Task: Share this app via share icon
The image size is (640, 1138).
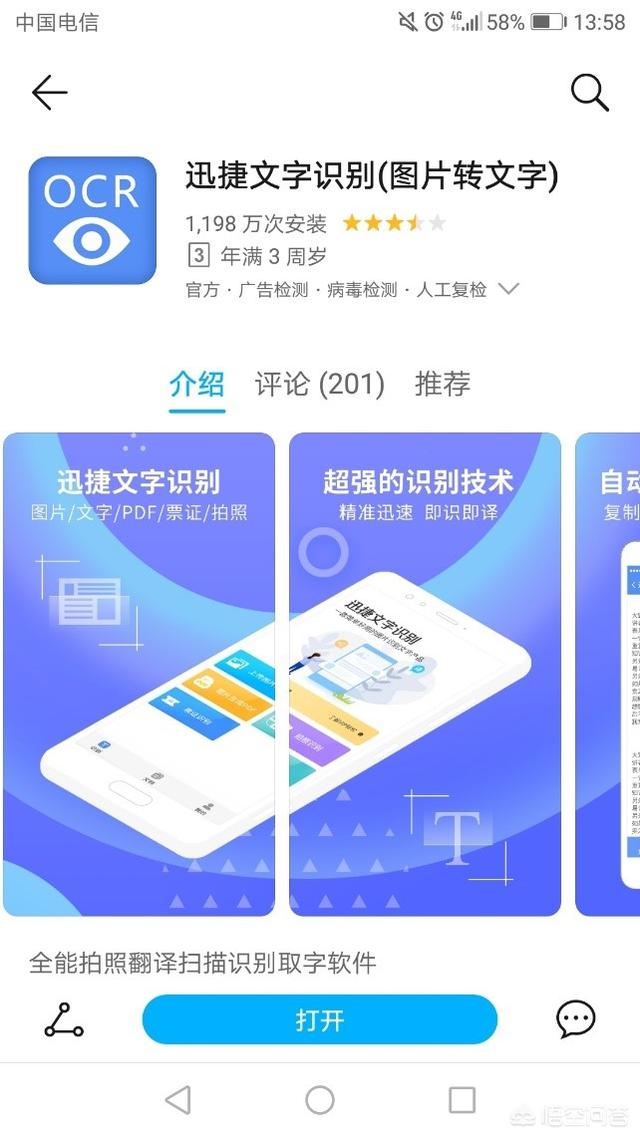Action: [x=65, y=1020]
